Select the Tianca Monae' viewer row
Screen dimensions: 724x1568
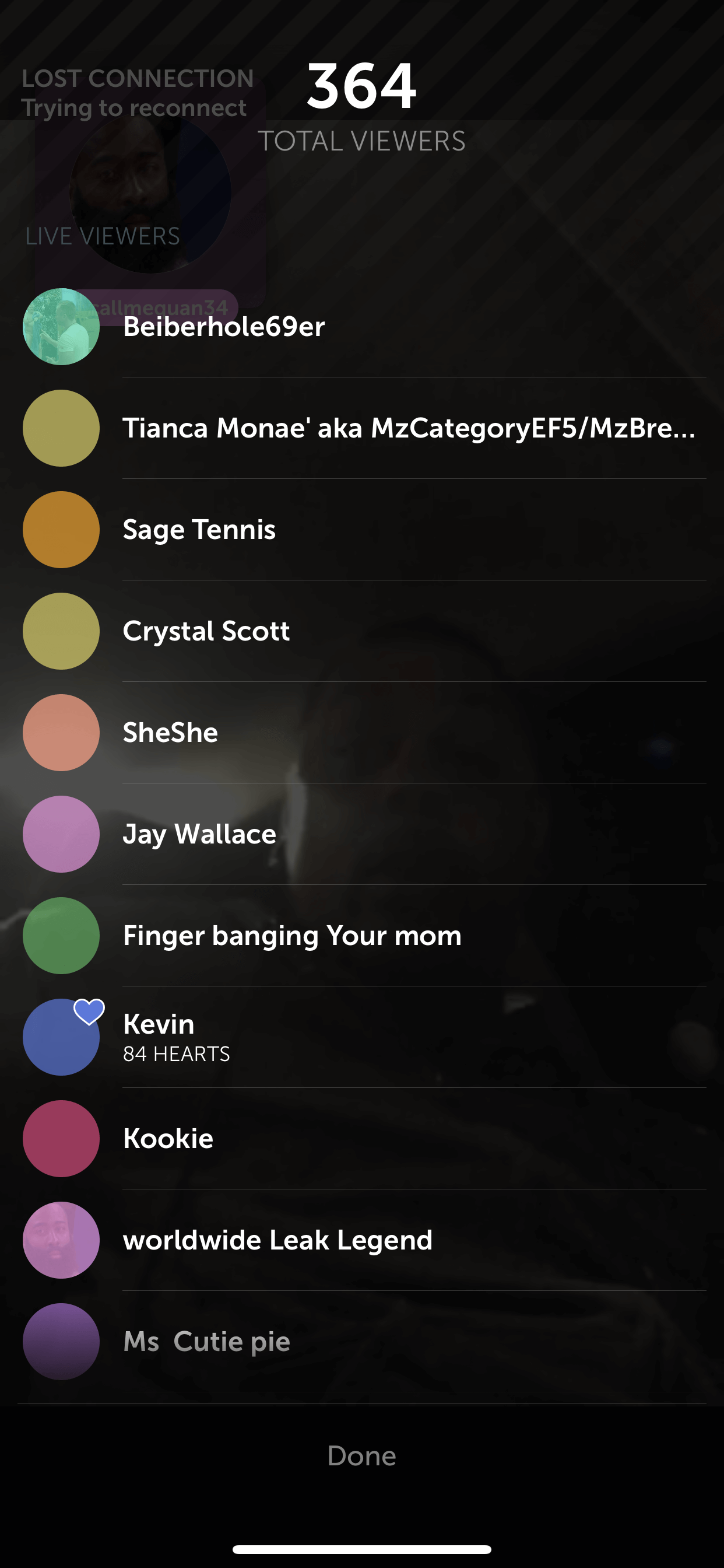pyautogui.click(x=362, y=428)
